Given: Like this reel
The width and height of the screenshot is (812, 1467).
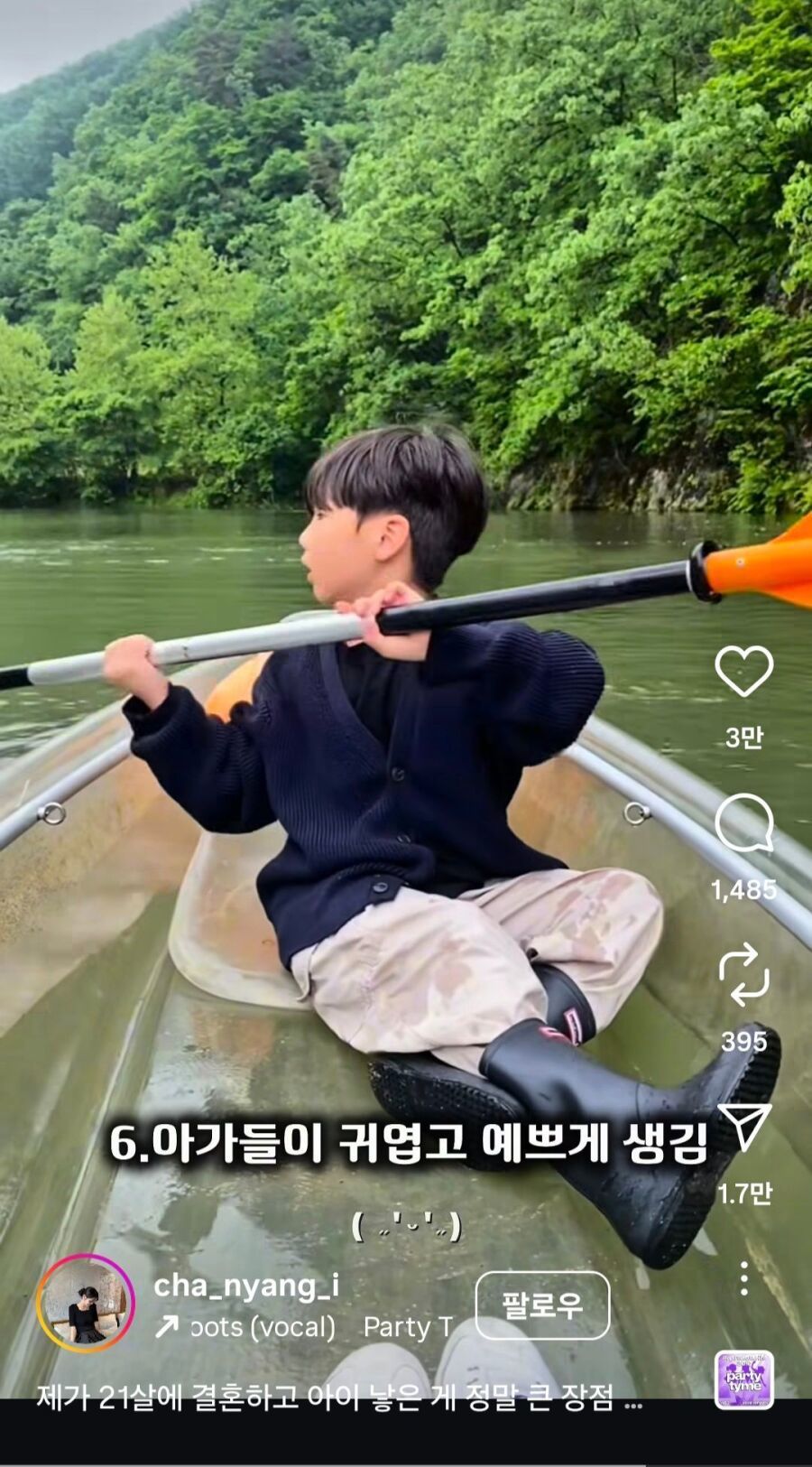Looking at the screenshot, I should 743,672.
